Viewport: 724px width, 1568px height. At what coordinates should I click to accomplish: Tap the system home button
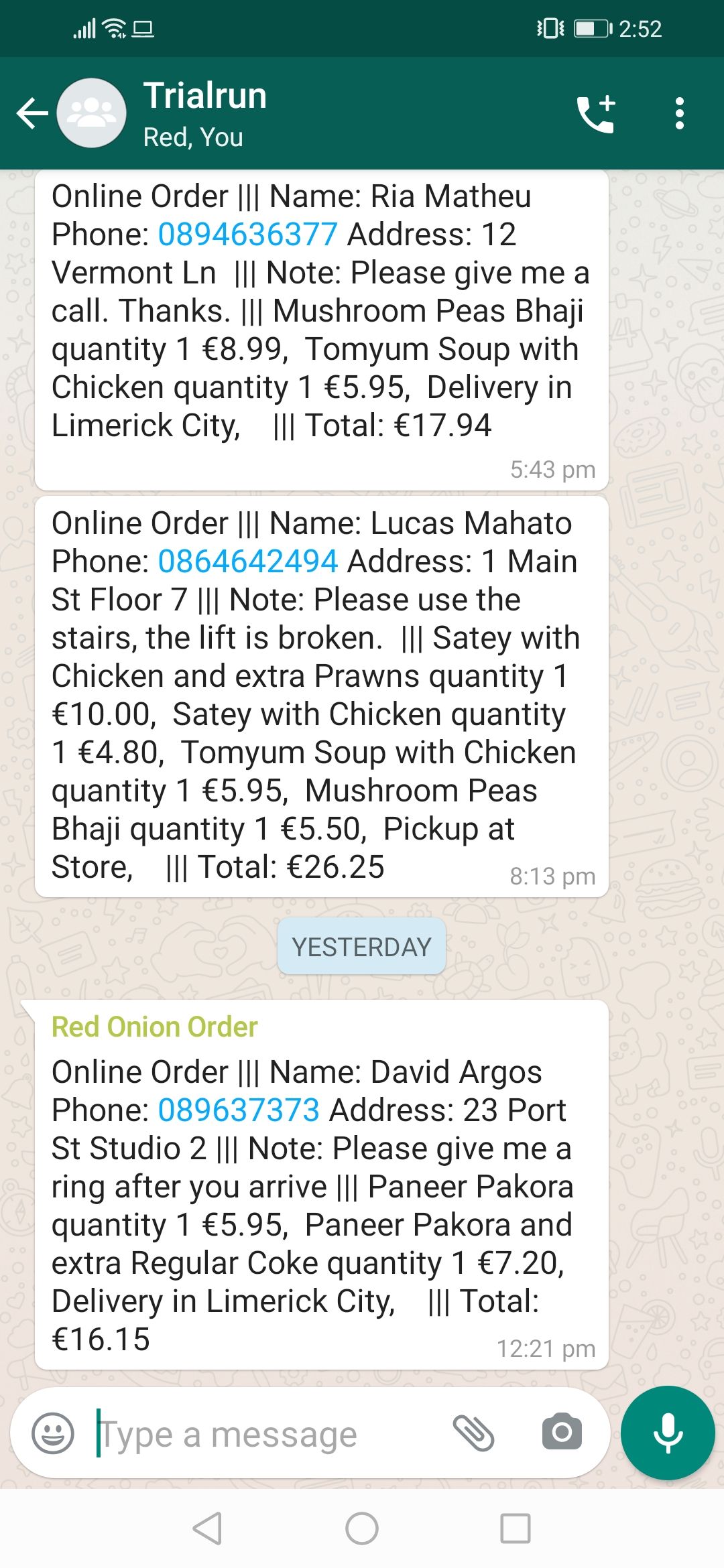tap(362, 1528)
